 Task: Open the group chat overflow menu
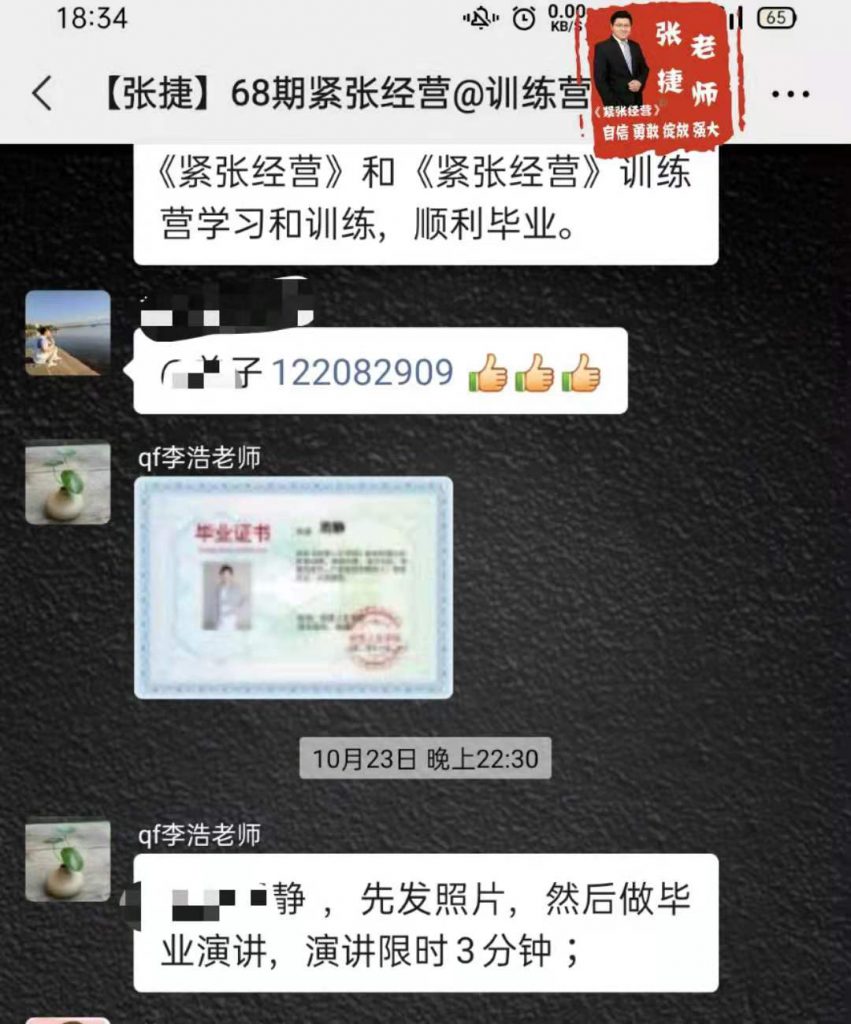790,95
